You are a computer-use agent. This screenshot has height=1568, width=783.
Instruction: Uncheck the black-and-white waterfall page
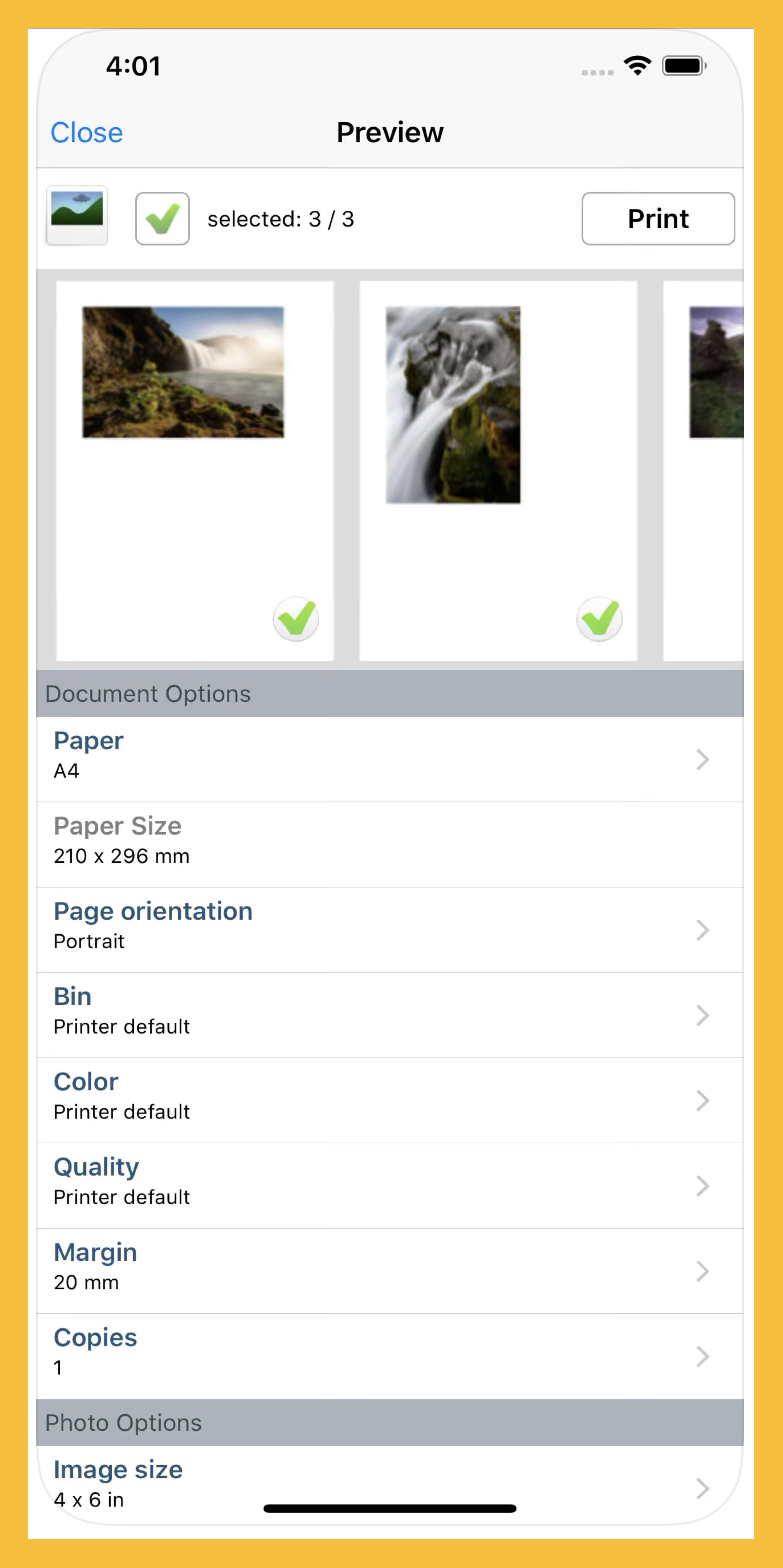(599, 619)
